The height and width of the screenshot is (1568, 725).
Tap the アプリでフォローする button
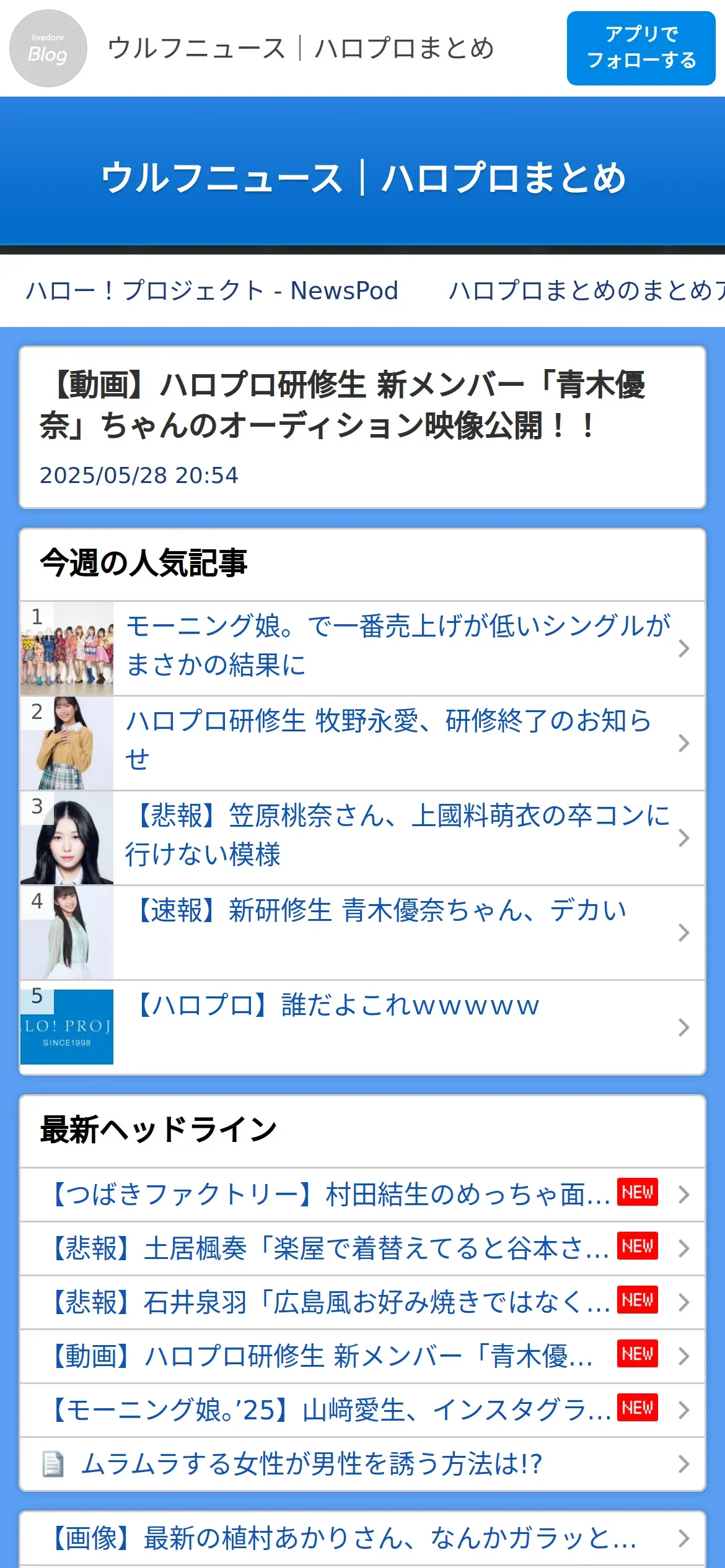click(x=641, y=48)
